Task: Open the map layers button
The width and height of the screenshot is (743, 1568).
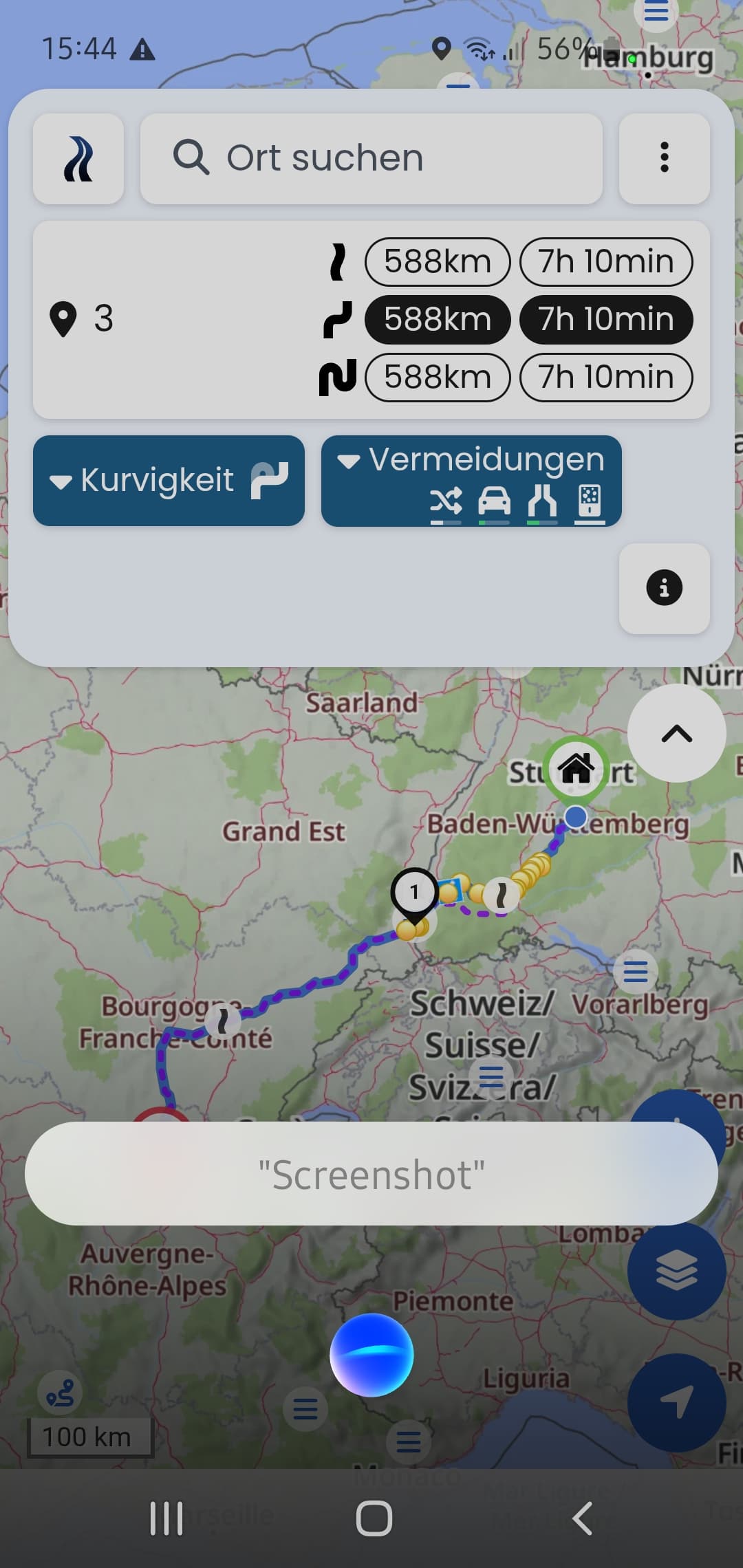Action: (x=677, y=1271)
